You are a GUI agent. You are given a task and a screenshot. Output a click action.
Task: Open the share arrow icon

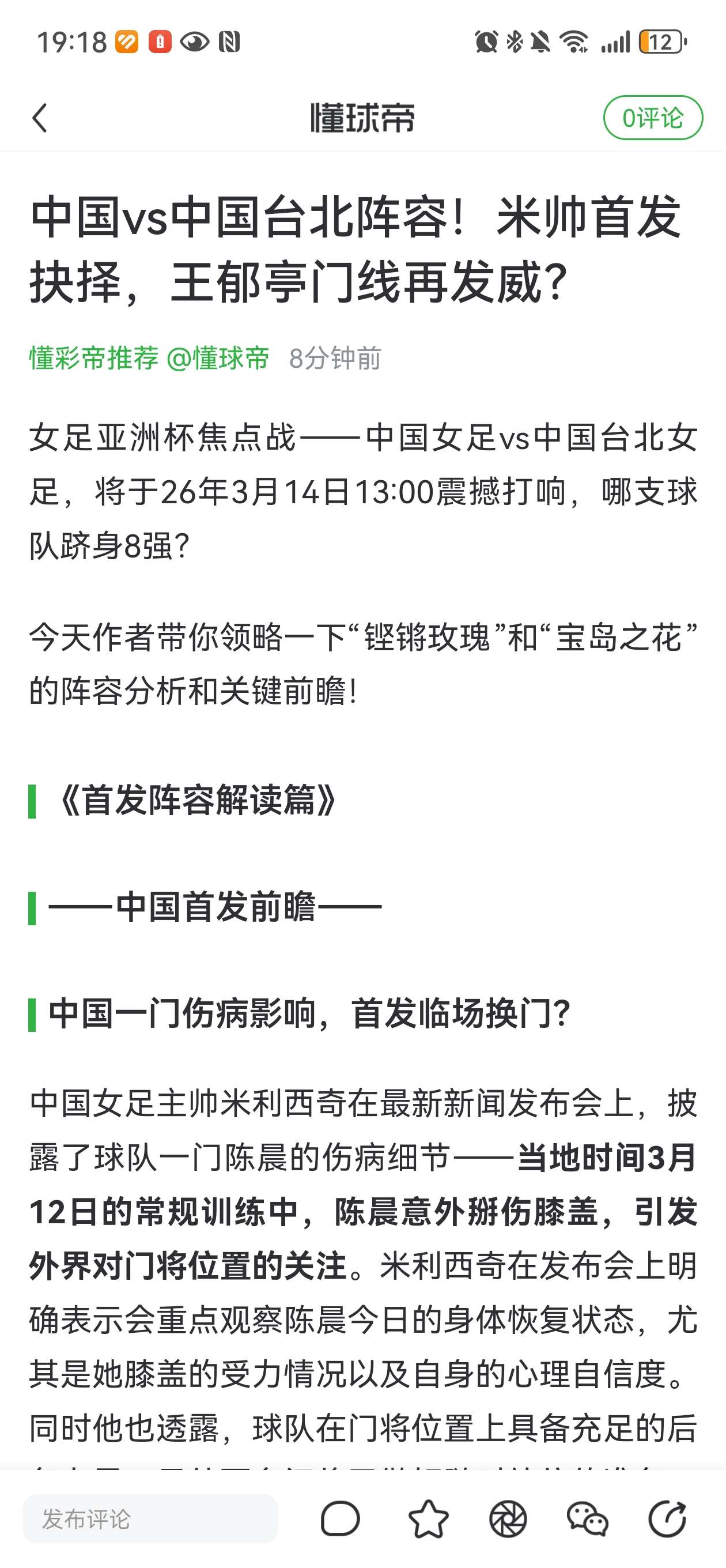click(667, 1520)
